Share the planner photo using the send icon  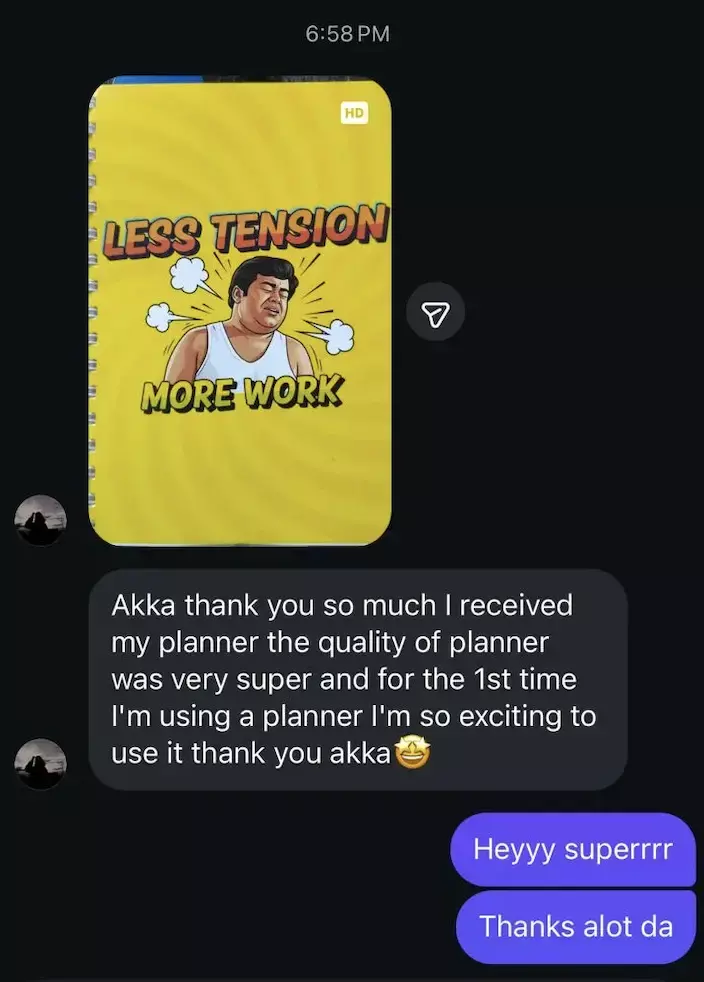(x=435, y=315)
